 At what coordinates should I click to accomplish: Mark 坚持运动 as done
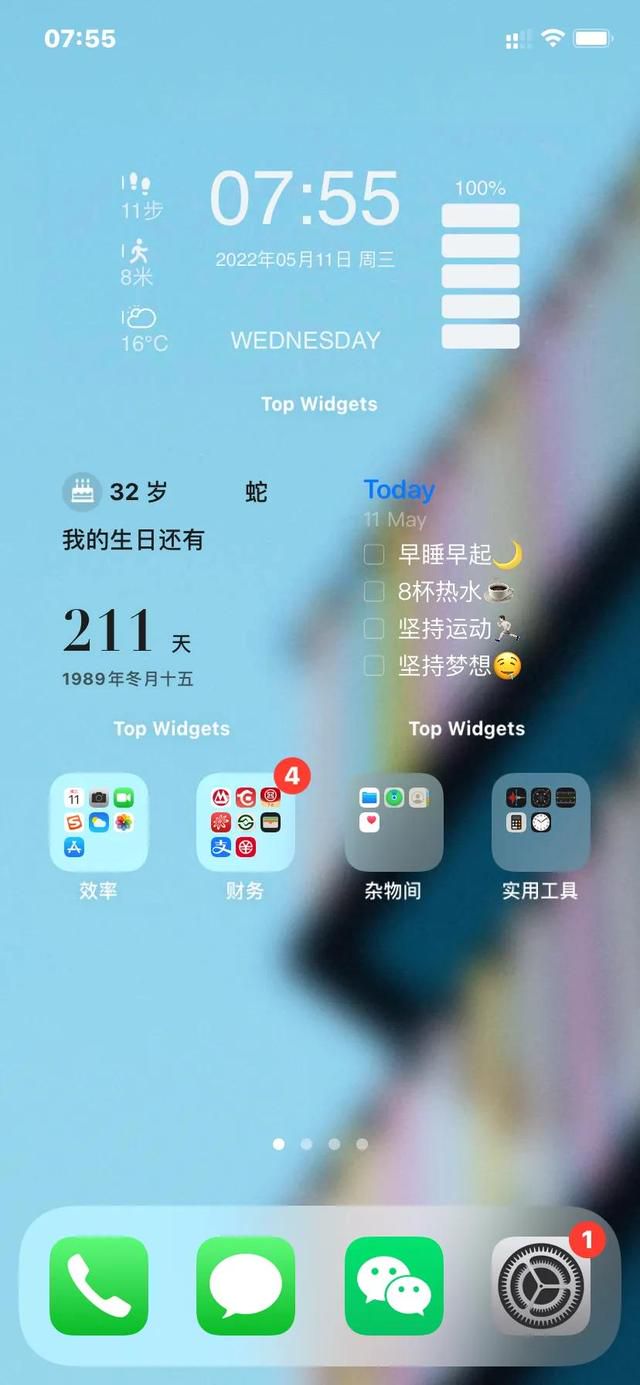[374, 629]
